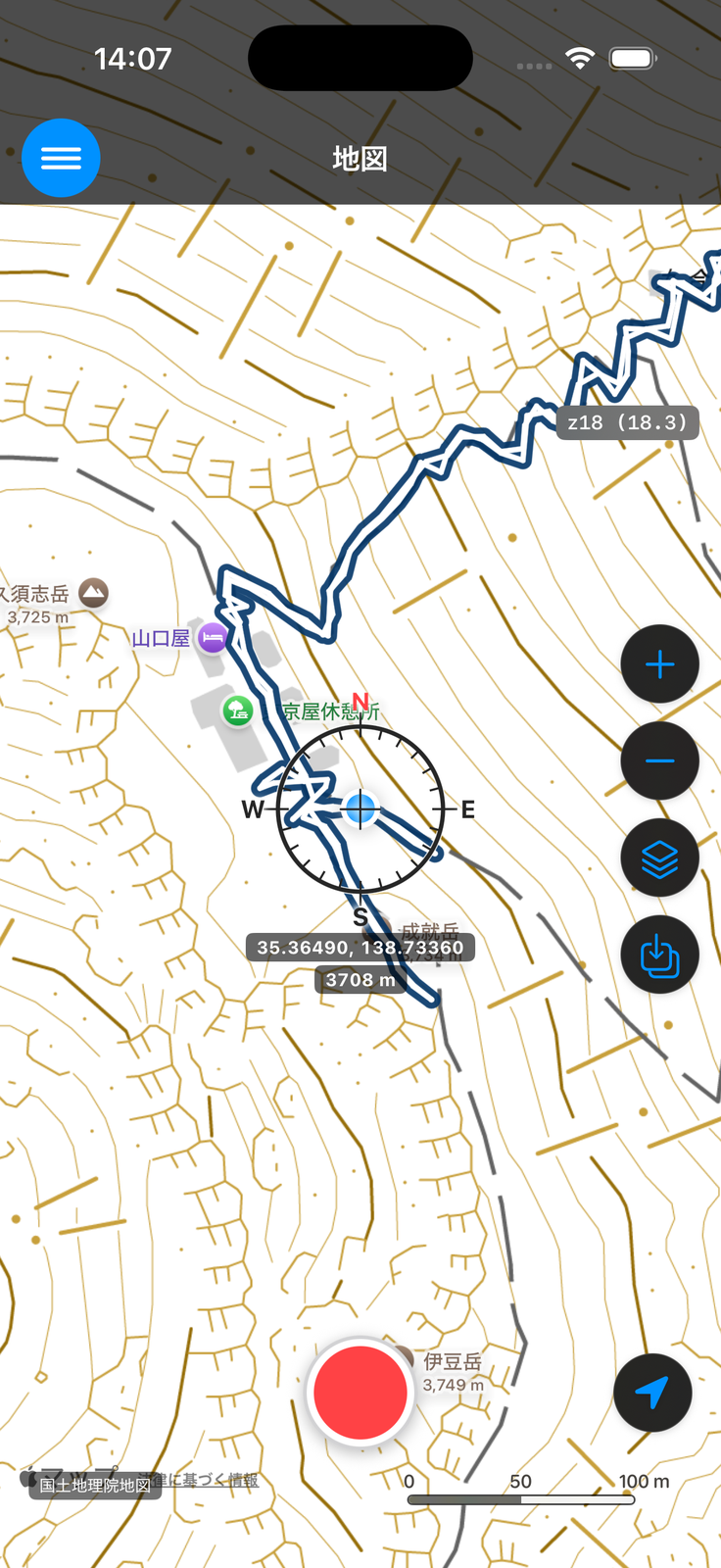Image resolution: width=721 pixels, height=1568 pixels.
Task: Select the 京屋休憩所 park marker
Action: pyautogui.click(x=238, y=710)
